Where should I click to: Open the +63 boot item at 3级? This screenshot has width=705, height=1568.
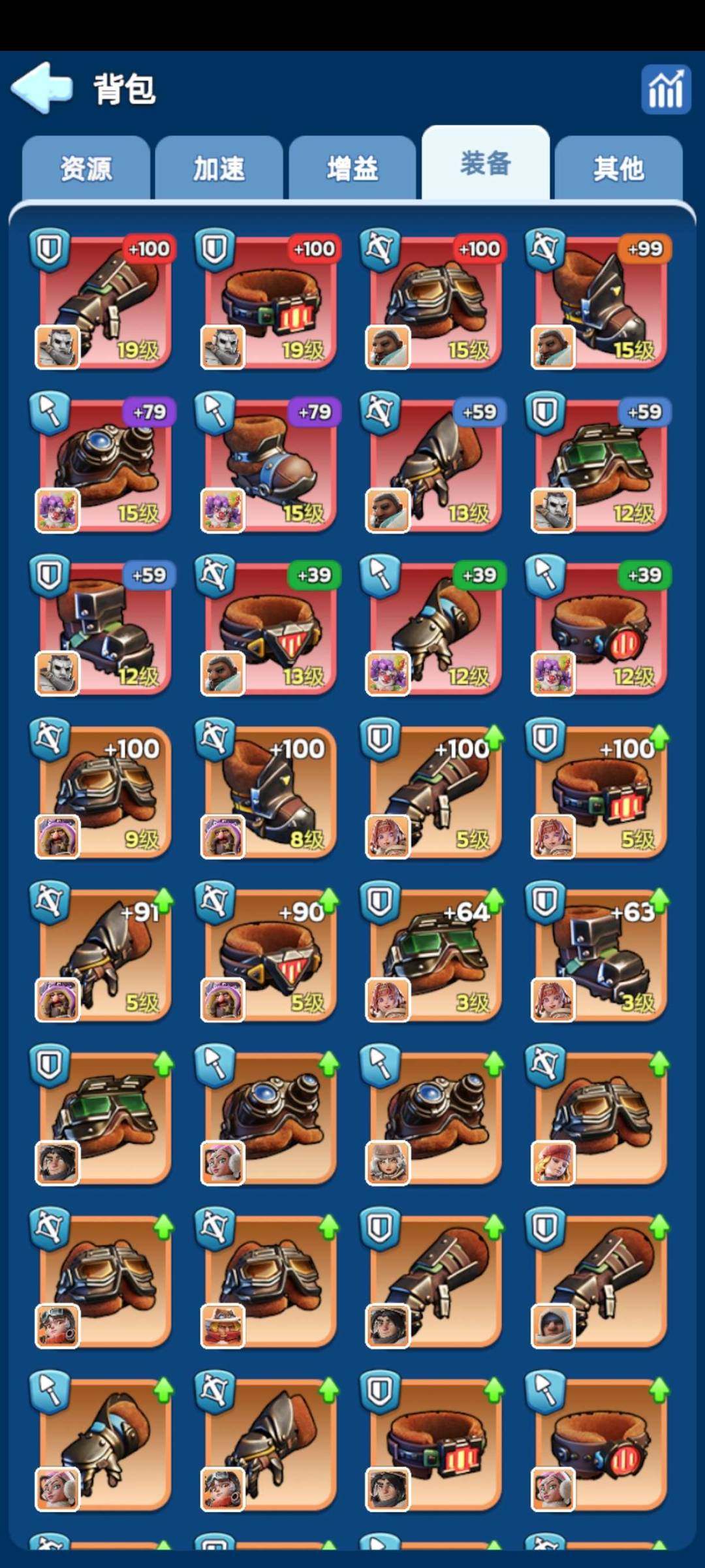coord(600,955)
